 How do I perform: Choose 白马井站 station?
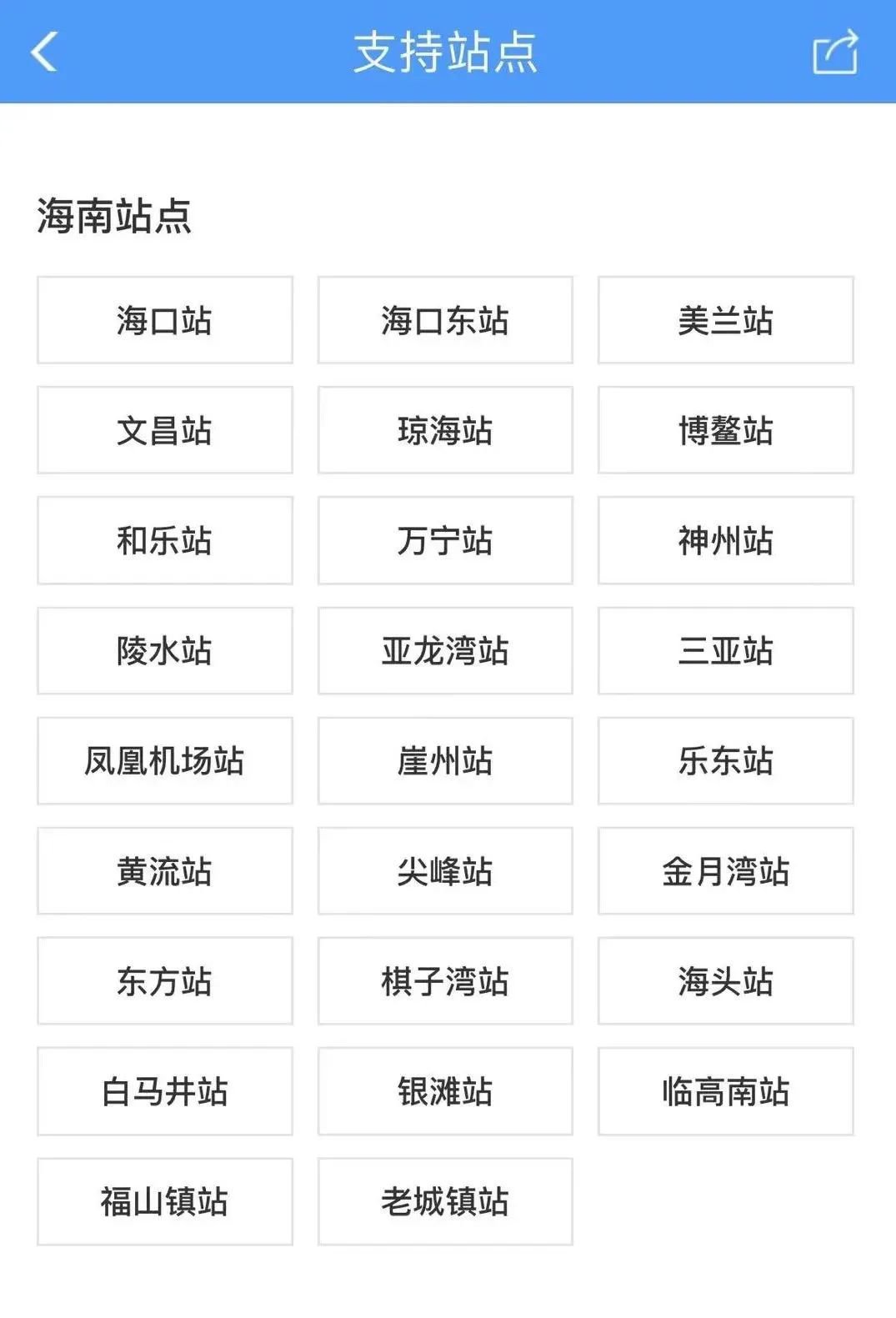pos(165,1090)
